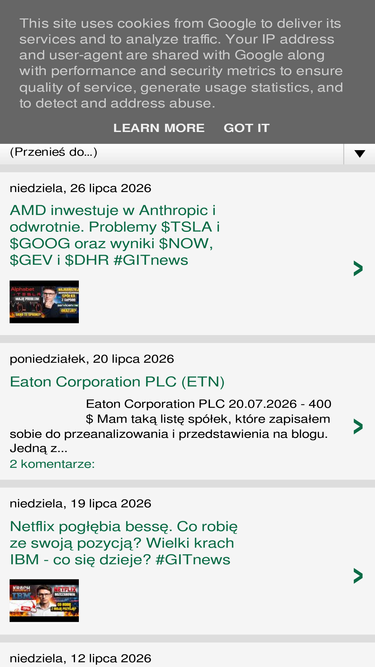Tap the arrow beside the Netflix post

(358, 576)
